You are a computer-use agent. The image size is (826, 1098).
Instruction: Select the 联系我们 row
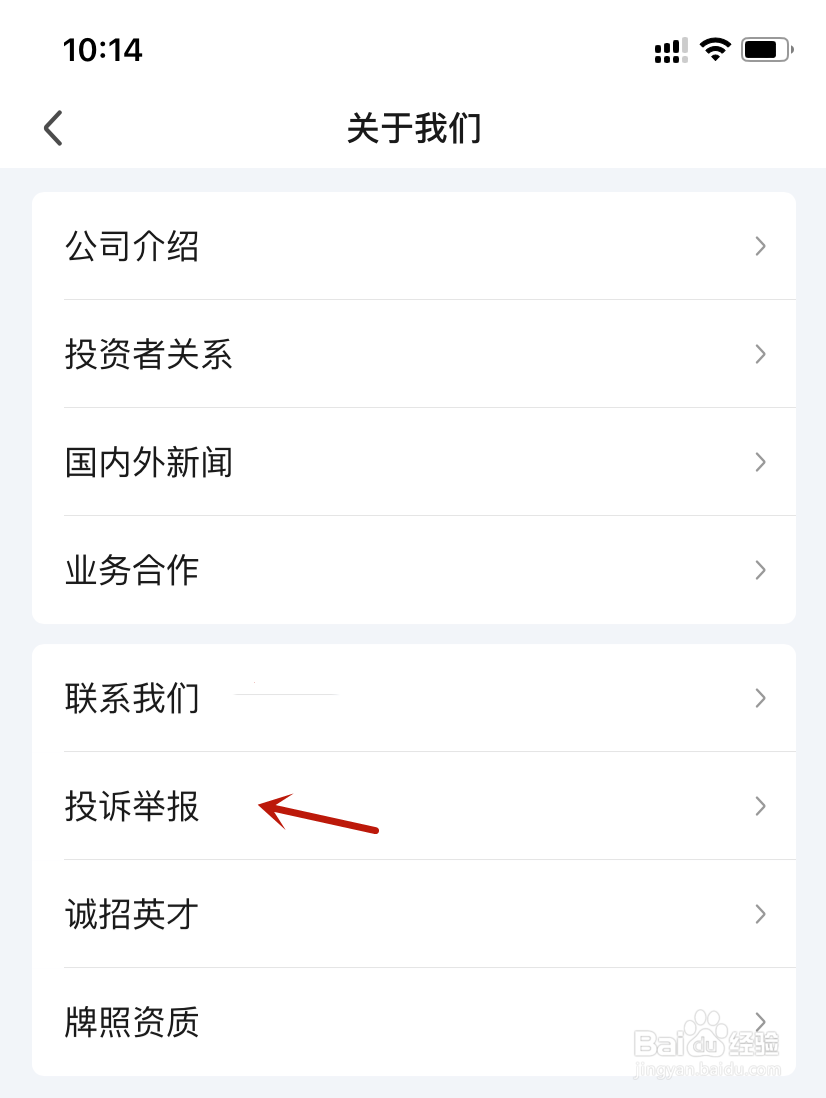point(131,698)
